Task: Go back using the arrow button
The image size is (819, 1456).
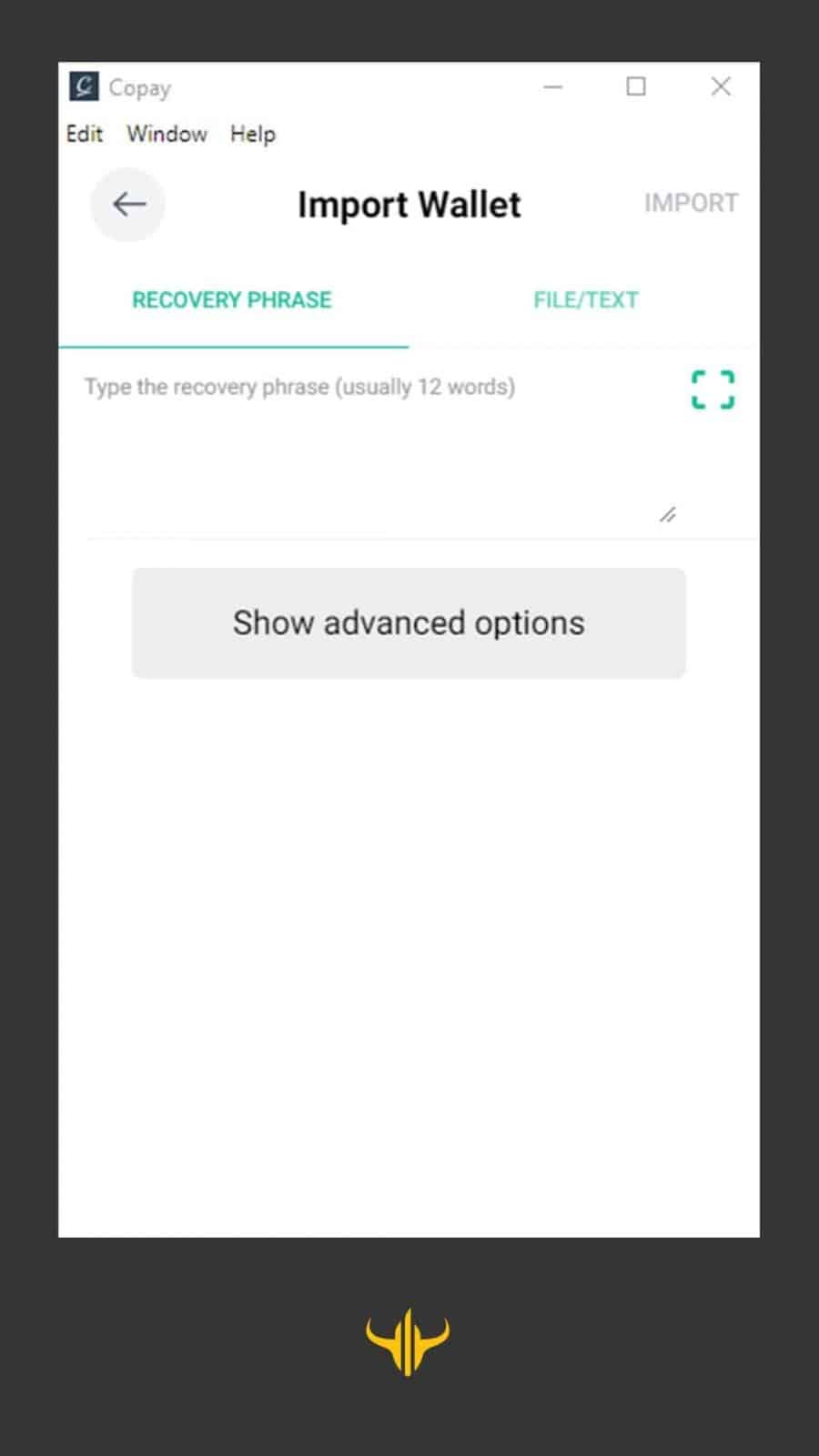Action: point(128,205)
